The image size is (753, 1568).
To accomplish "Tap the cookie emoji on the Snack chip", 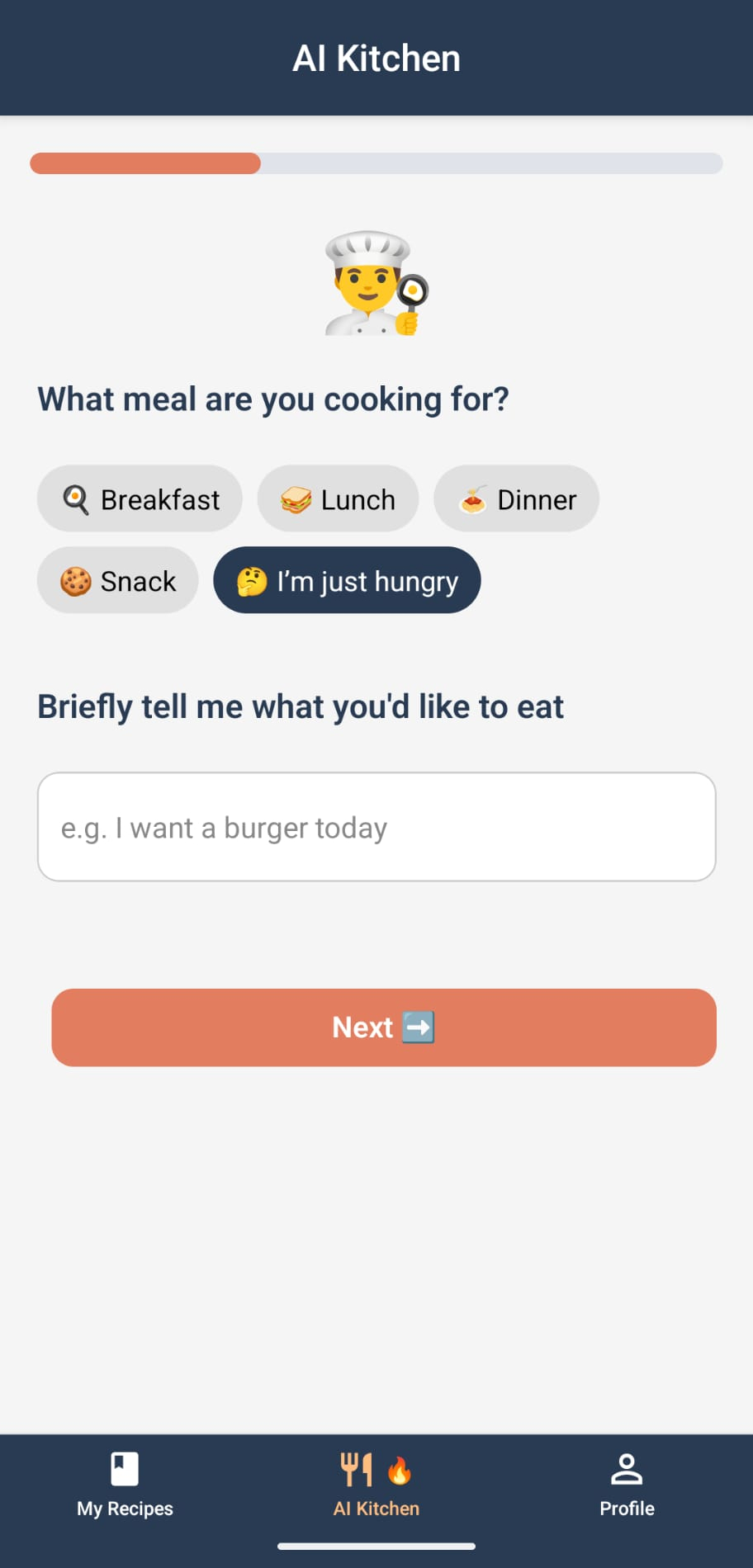I will click(x=77, y=580).
